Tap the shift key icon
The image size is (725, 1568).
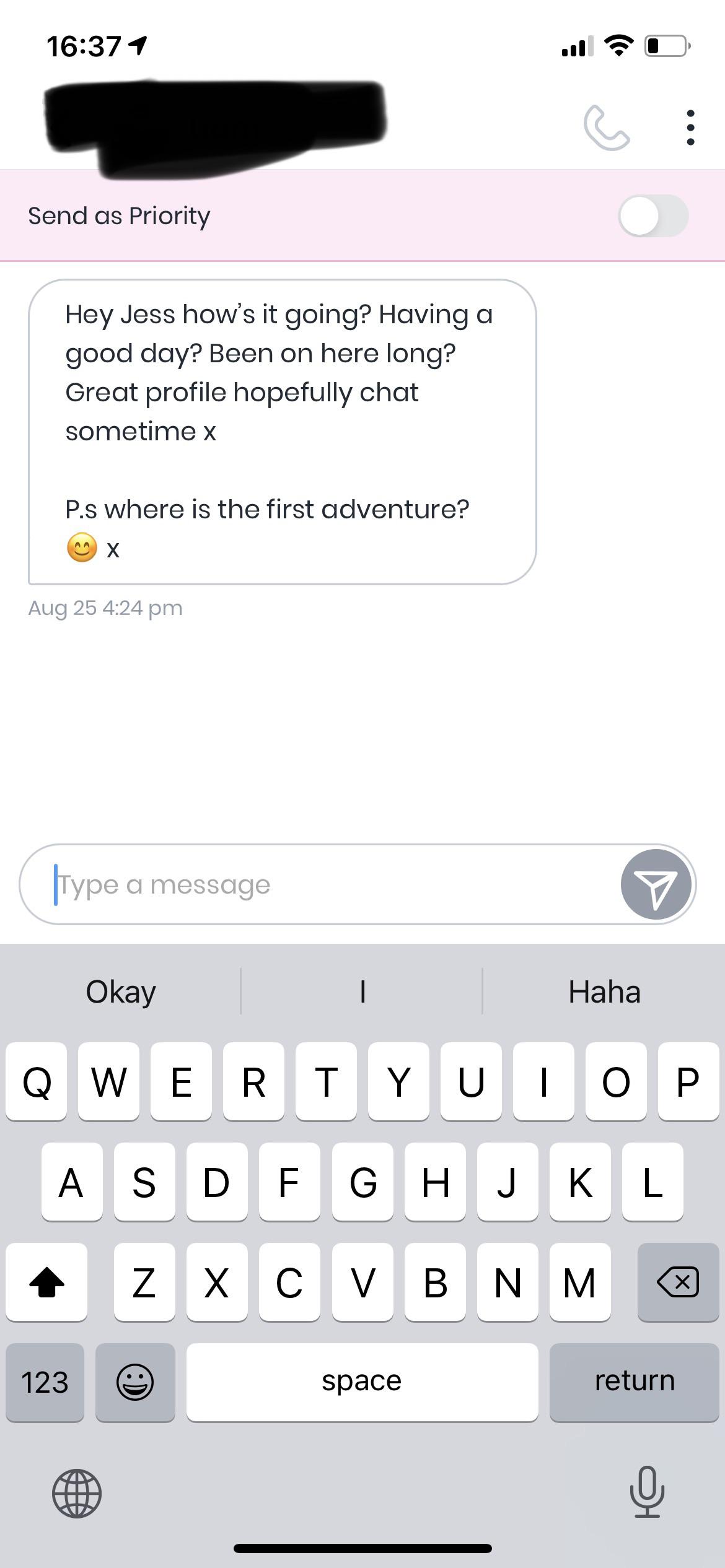tap(47, 1283)
